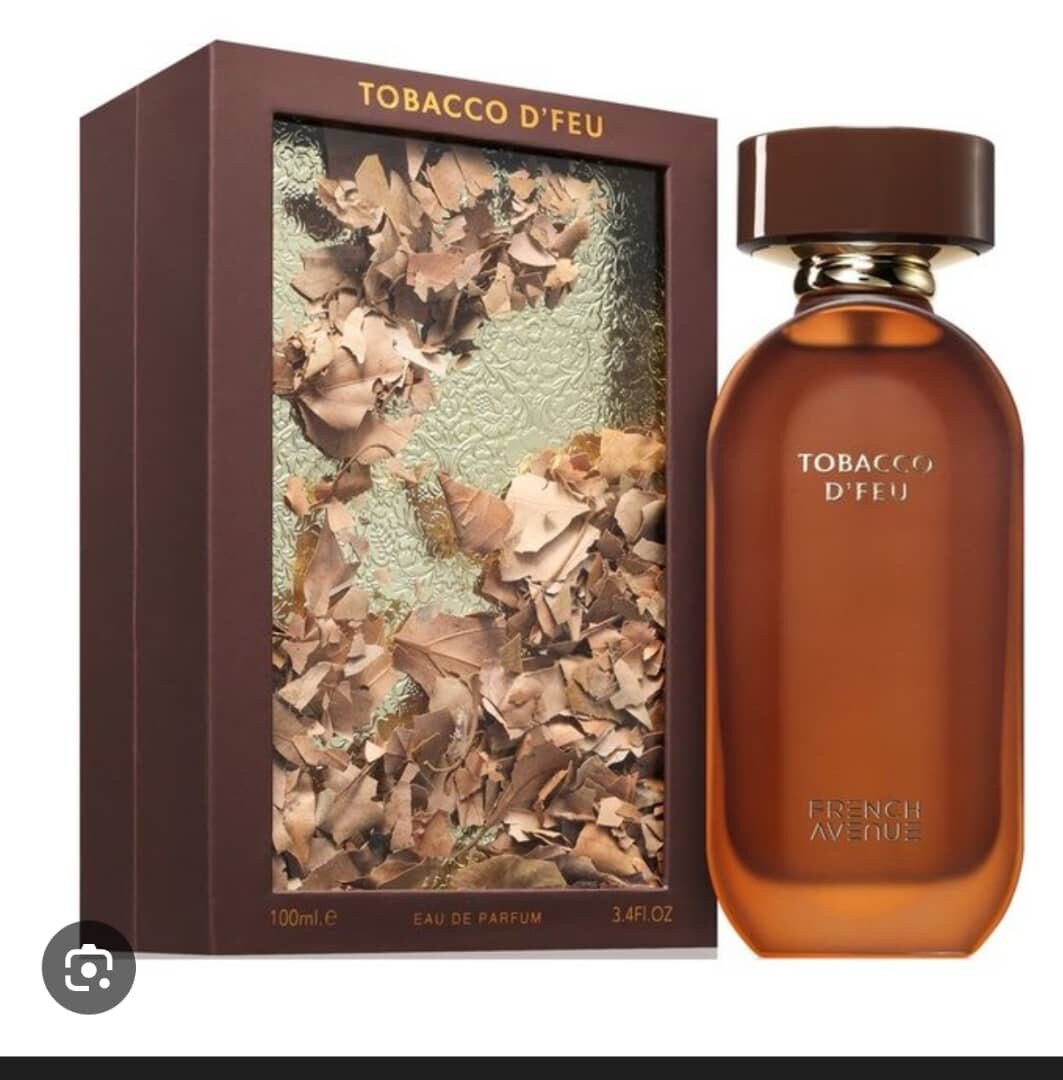Viewport: 1063px width, 1080px height.
Task: Search this image with the Lens icon
Action: click(x=88, y=968)
